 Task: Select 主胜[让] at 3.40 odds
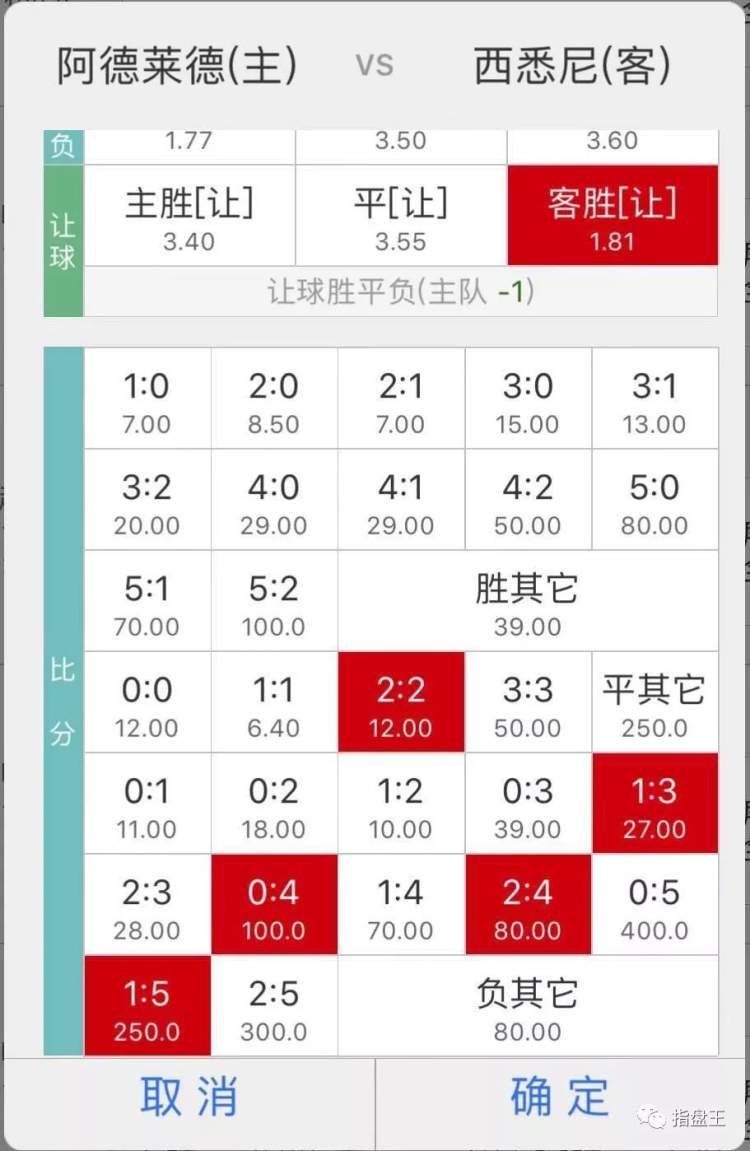click(189, 217)
